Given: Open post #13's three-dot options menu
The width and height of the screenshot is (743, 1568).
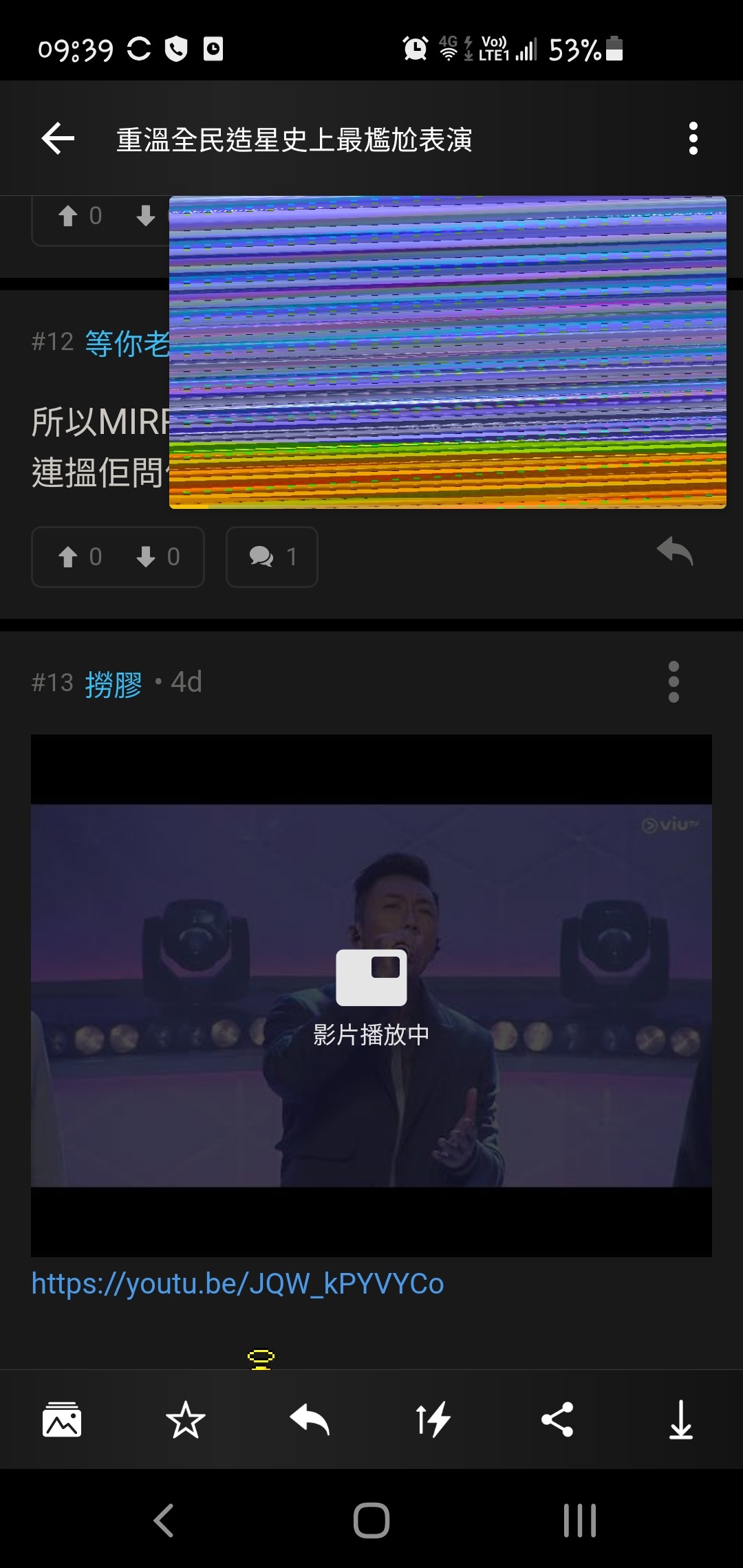Looking at the screenshot, I should point(673,681).
